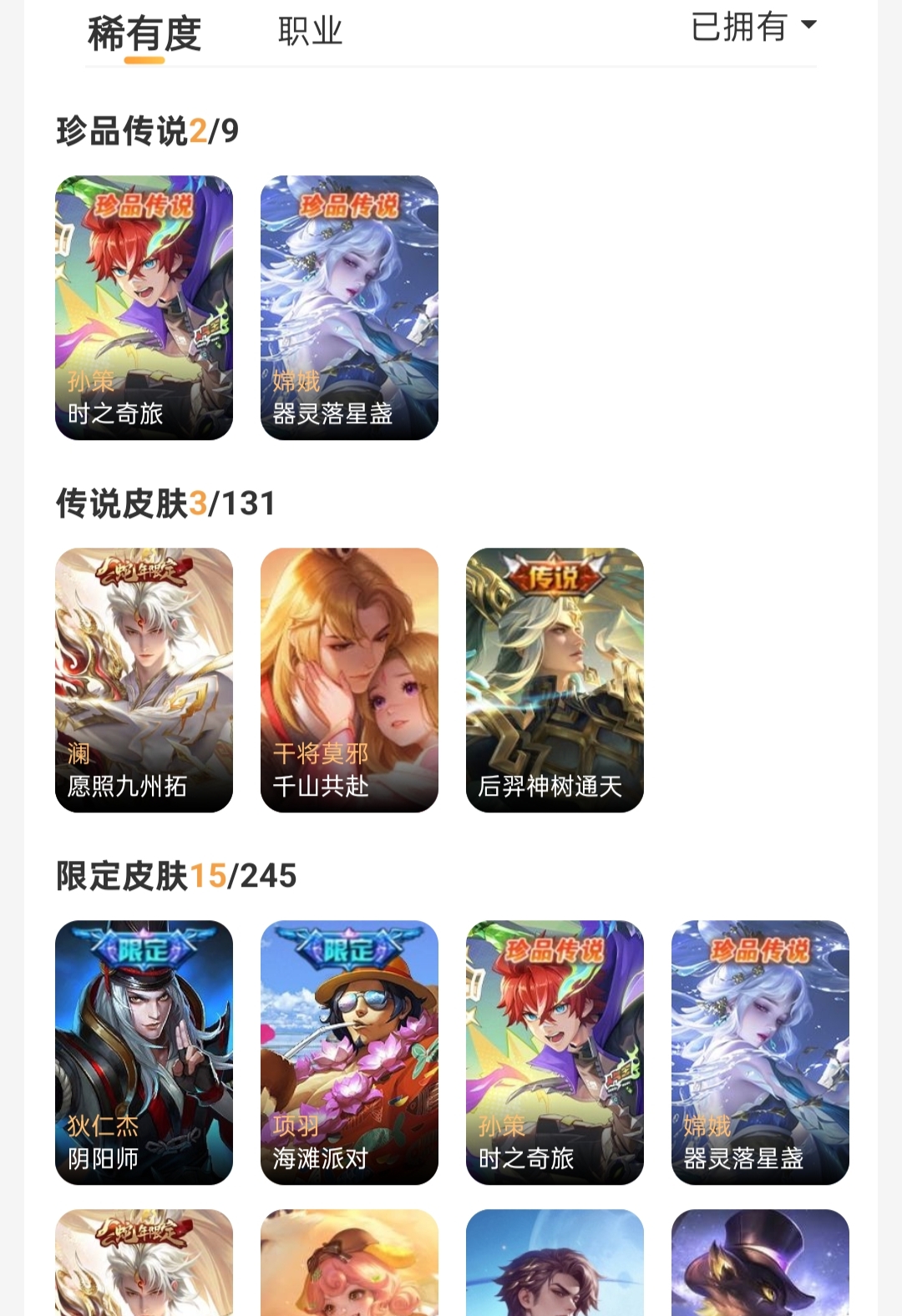
Task: Tap the 狄仁杰 阴阳师 skin
Action: coord(144,1052)
